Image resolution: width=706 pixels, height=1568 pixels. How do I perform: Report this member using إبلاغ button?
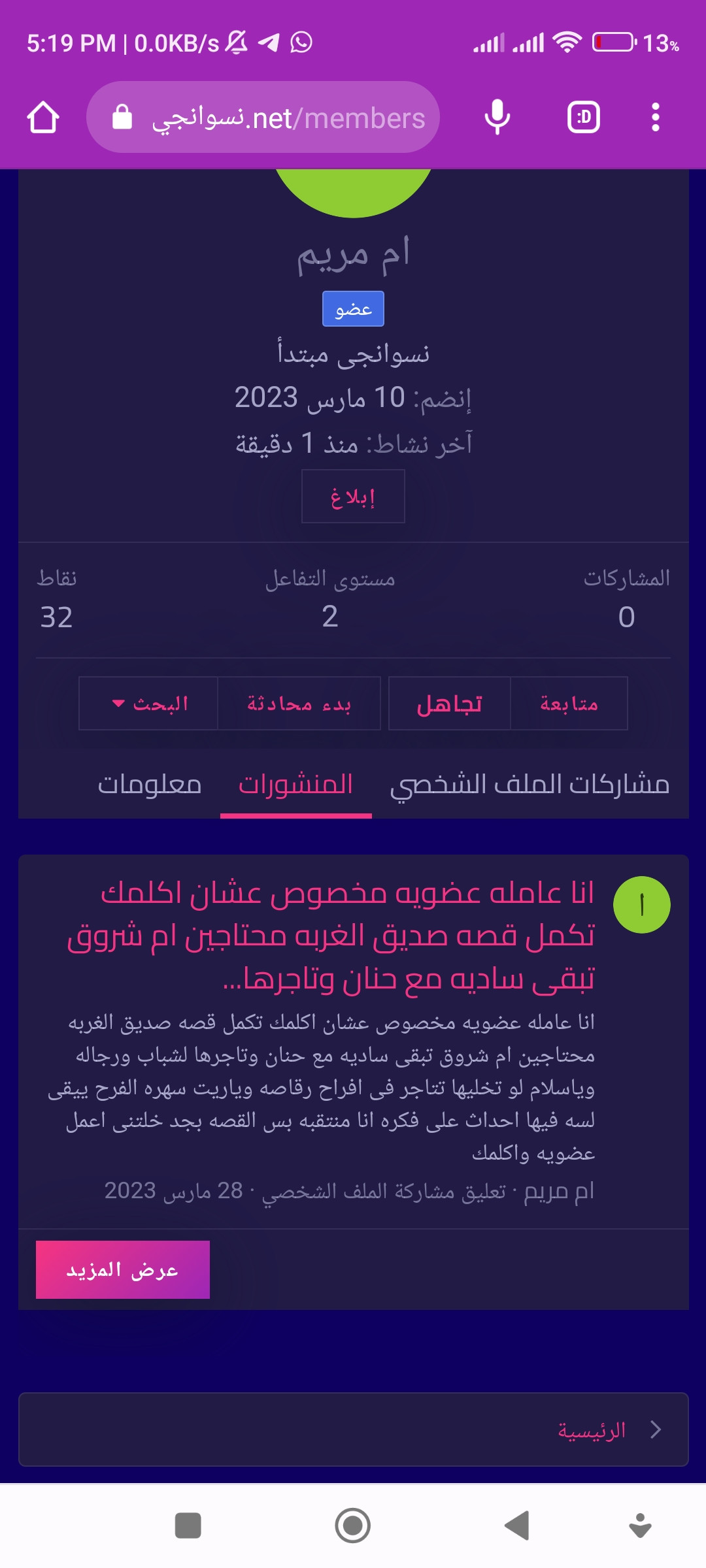click(353, 497)
